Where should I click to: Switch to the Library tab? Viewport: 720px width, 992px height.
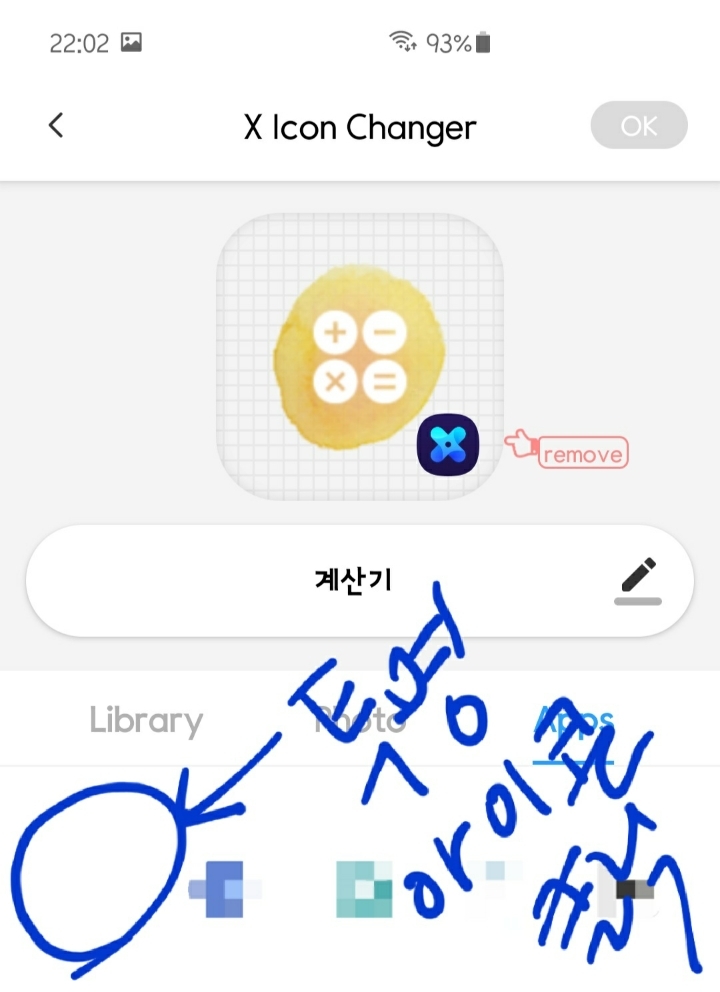146,720
